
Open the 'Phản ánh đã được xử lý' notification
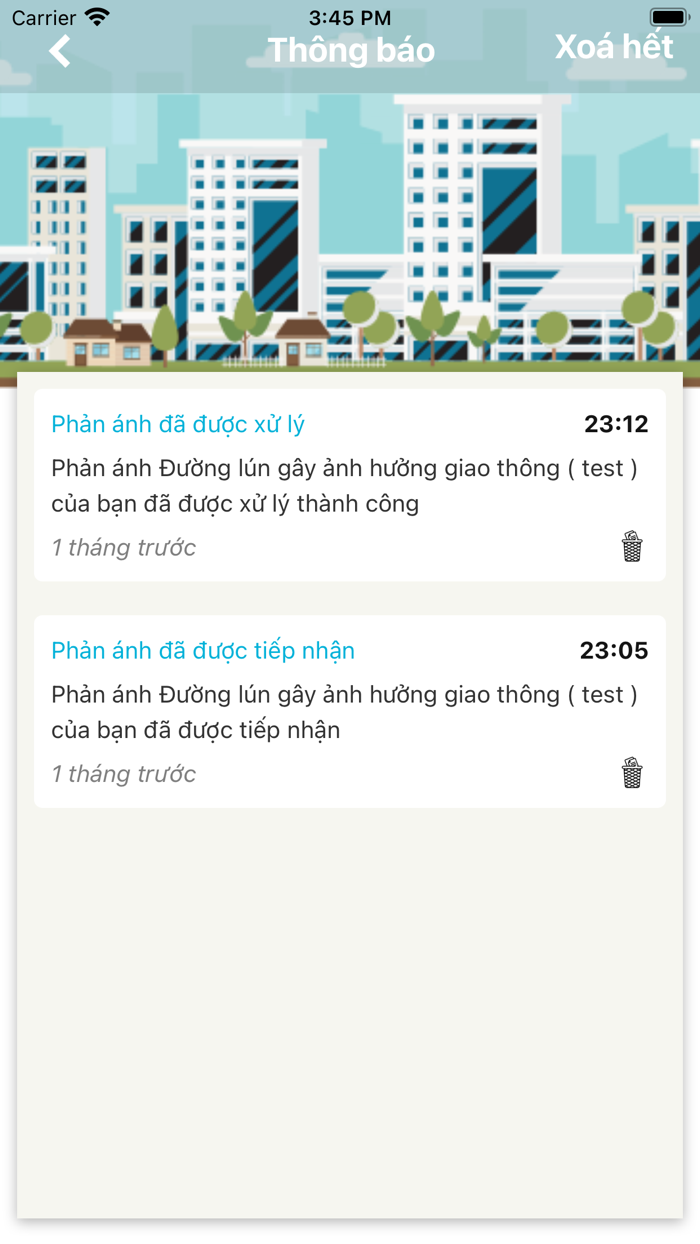tap(300, 485)
